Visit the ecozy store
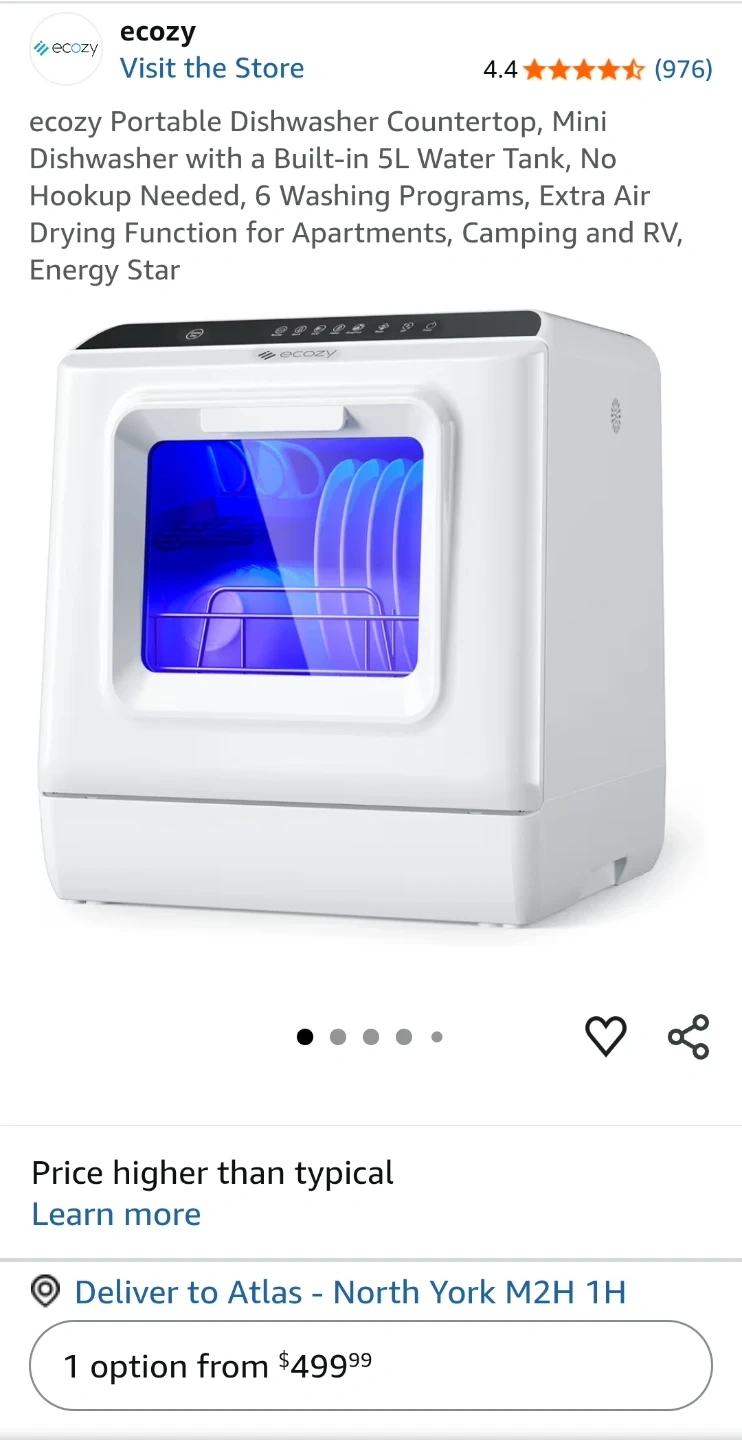Viewport: 742px width, 1440px height. (x=212, y=69)
